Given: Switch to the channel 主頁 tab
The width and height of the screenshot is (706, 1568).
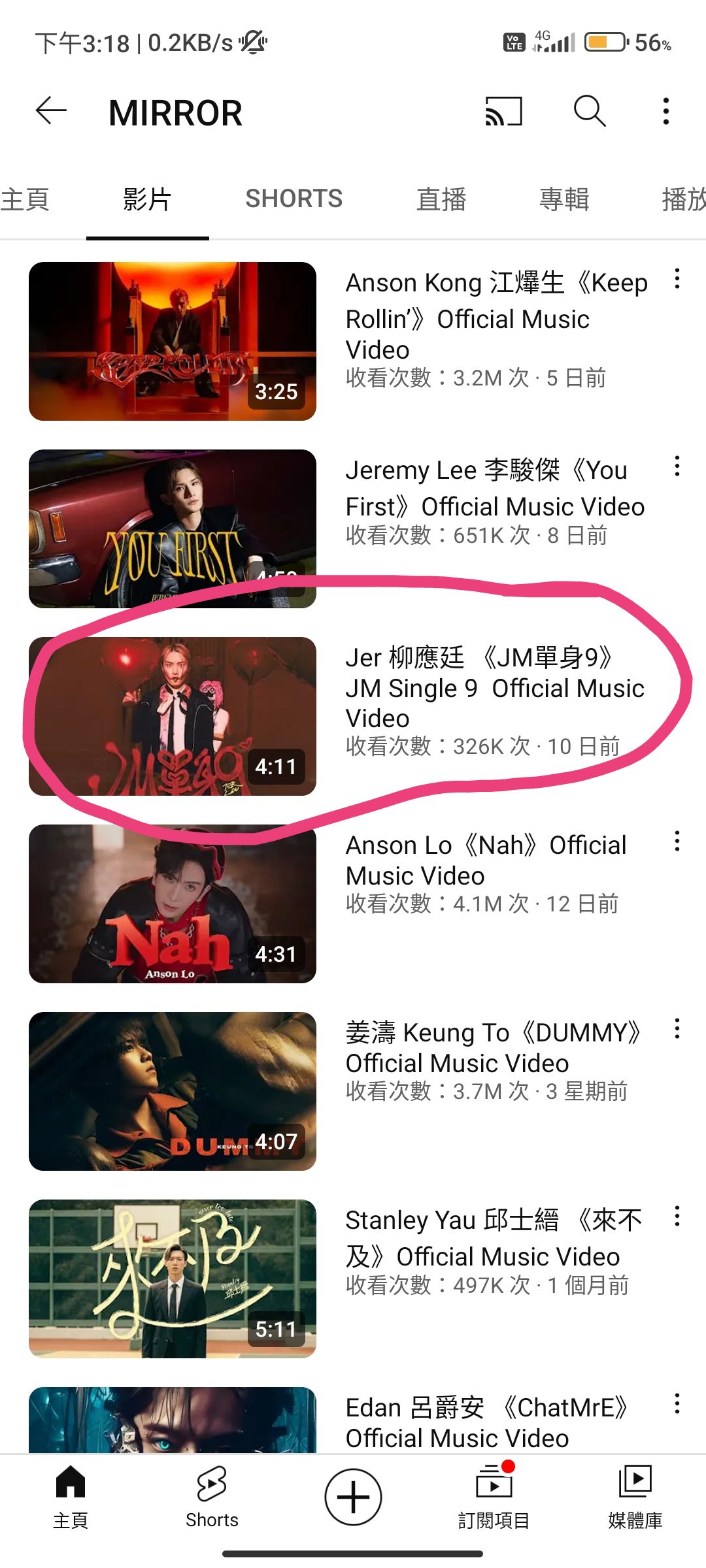Looking at the screenshot, I should point(26,199).
